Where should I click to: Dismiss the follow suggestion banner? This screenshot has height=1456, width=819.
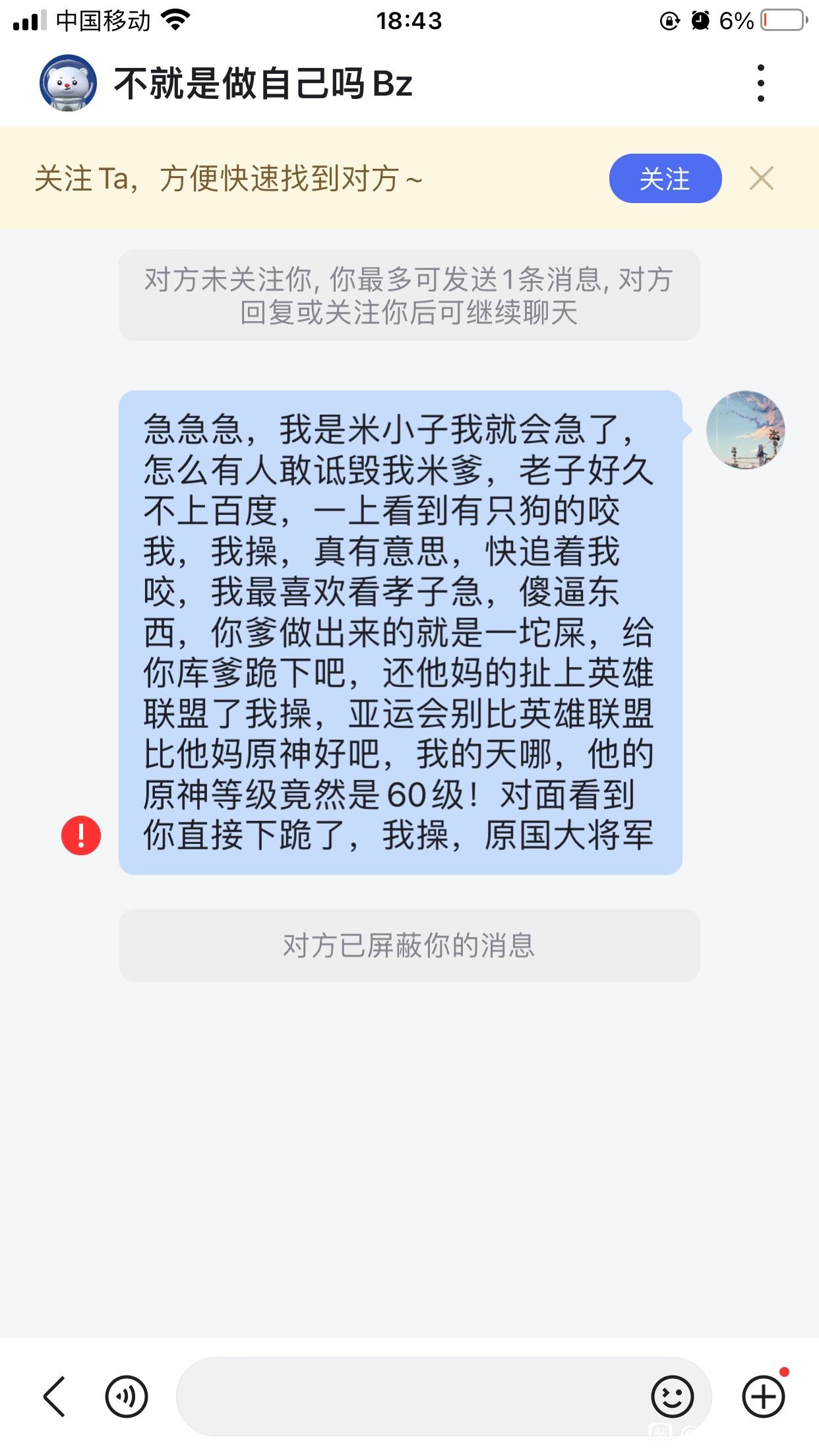tap(762, 179)
